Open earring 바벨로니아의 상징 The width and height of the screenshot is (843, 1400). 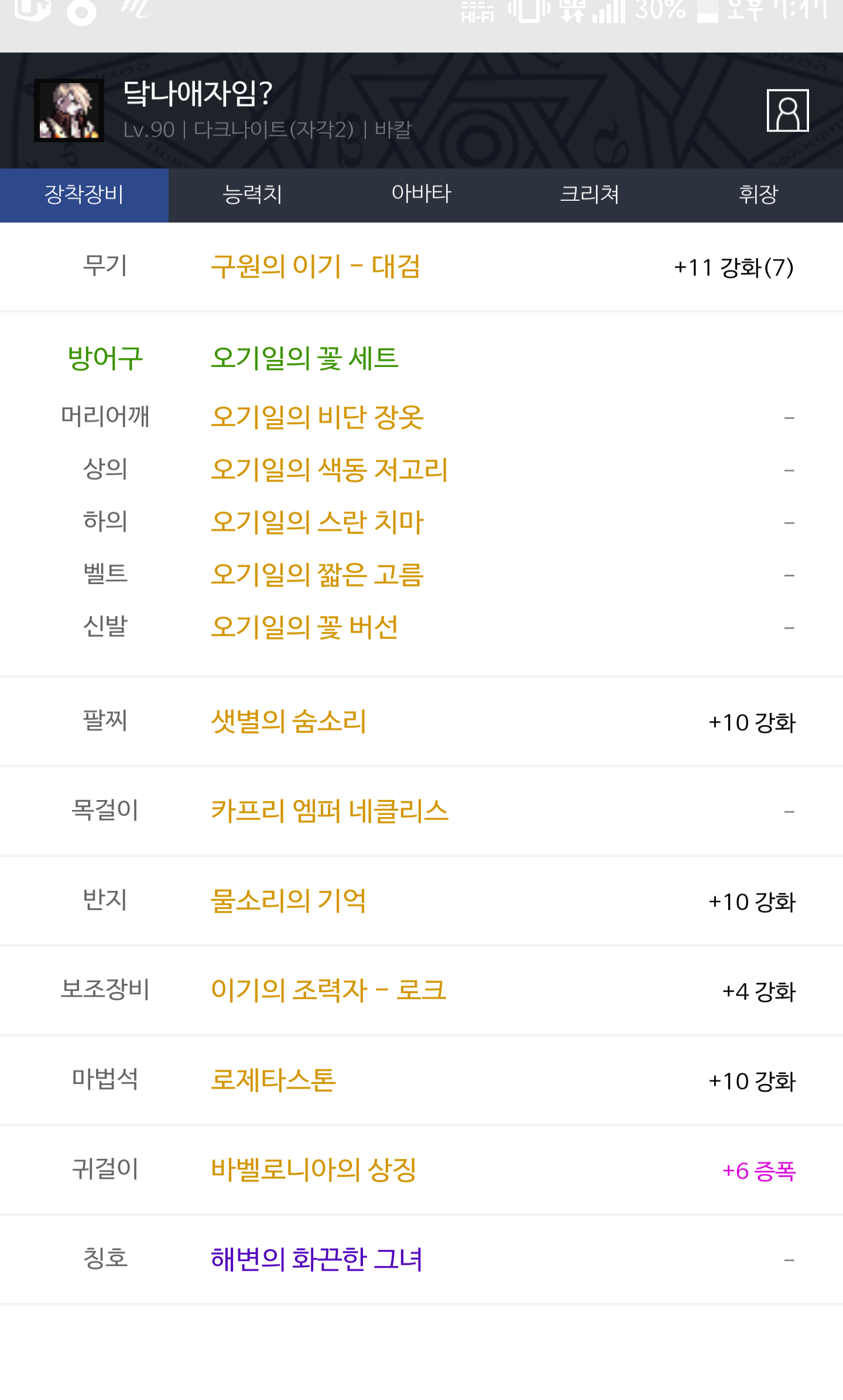313,1170
